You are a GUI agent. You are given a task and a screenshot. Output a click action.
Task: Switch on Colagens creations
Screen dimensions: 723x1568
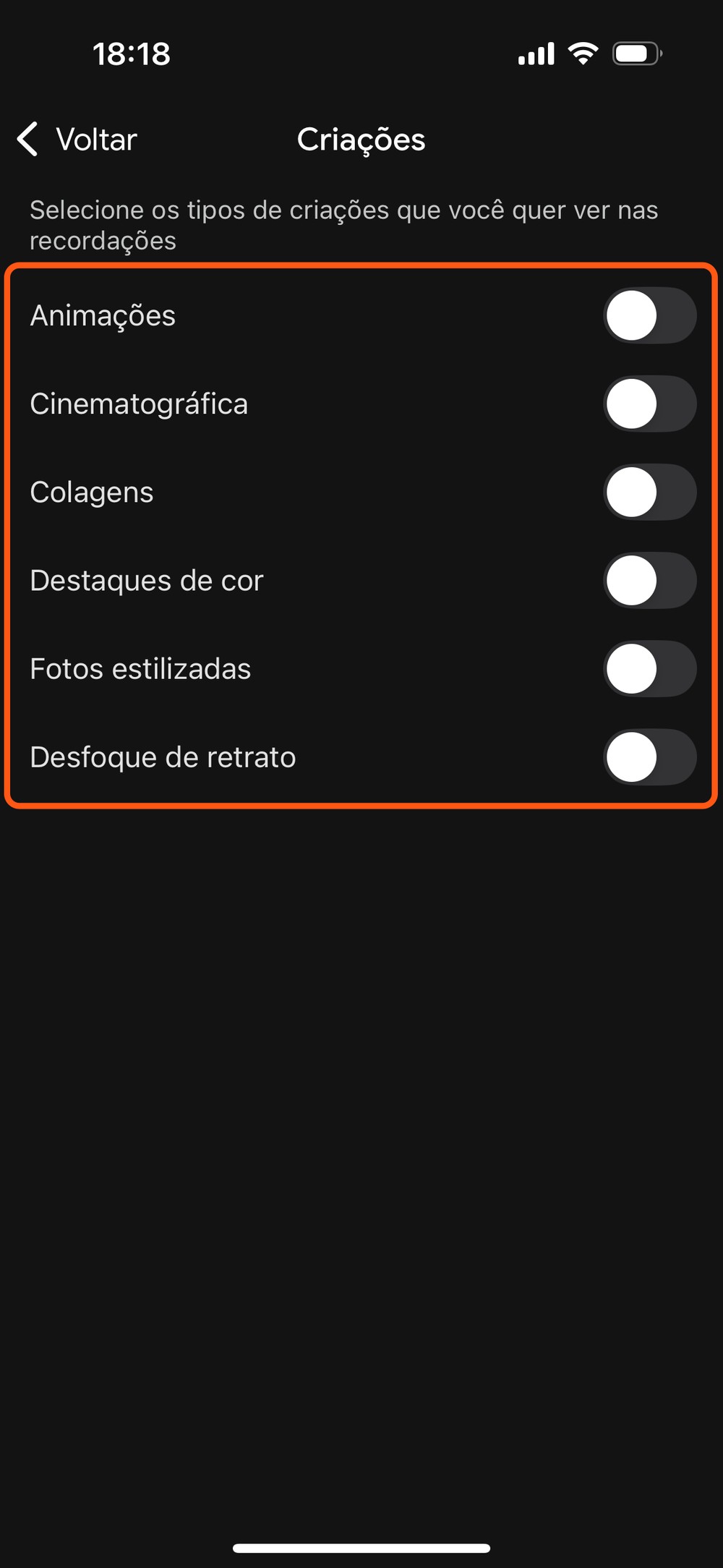[649, 492]
